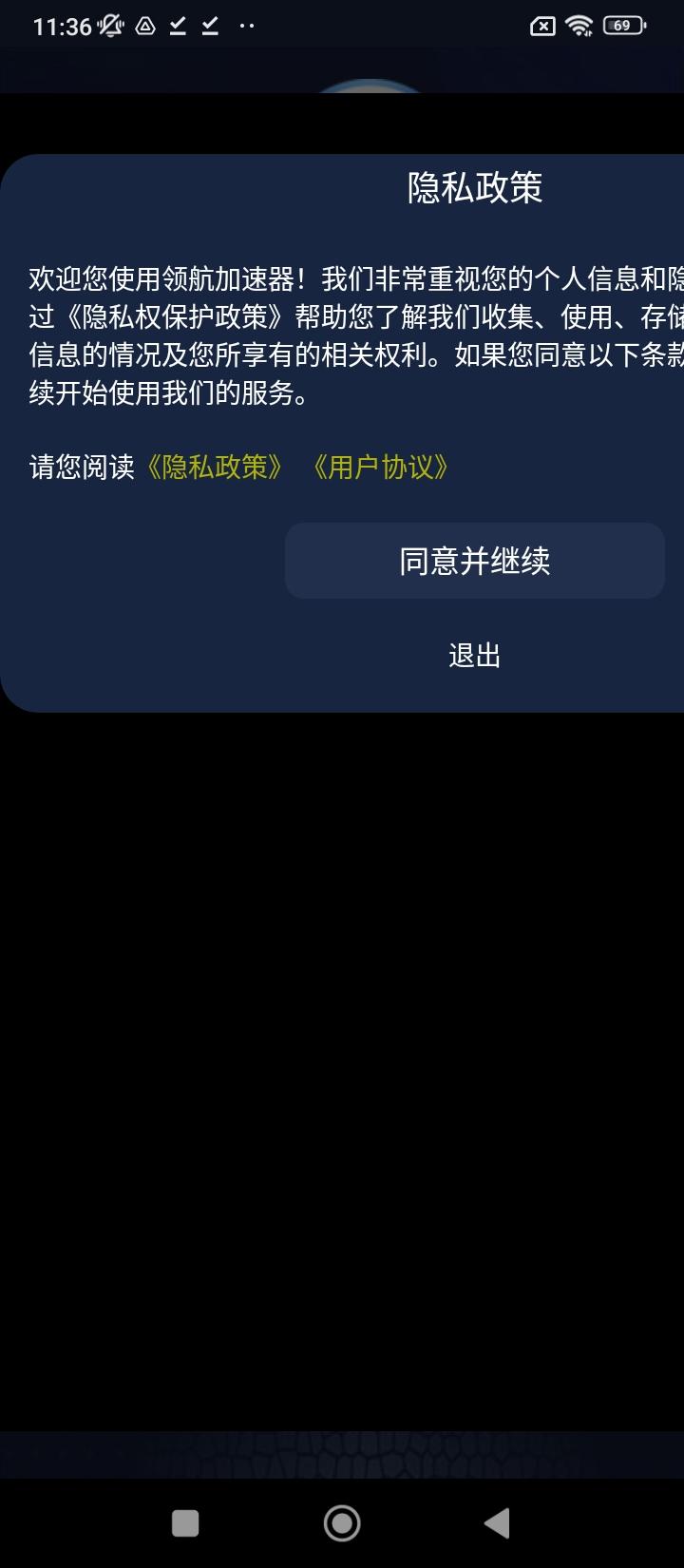Tap the Back triangle navigation button
684x1568 pixels.
pyautogui.click(x=497, y=1521)
